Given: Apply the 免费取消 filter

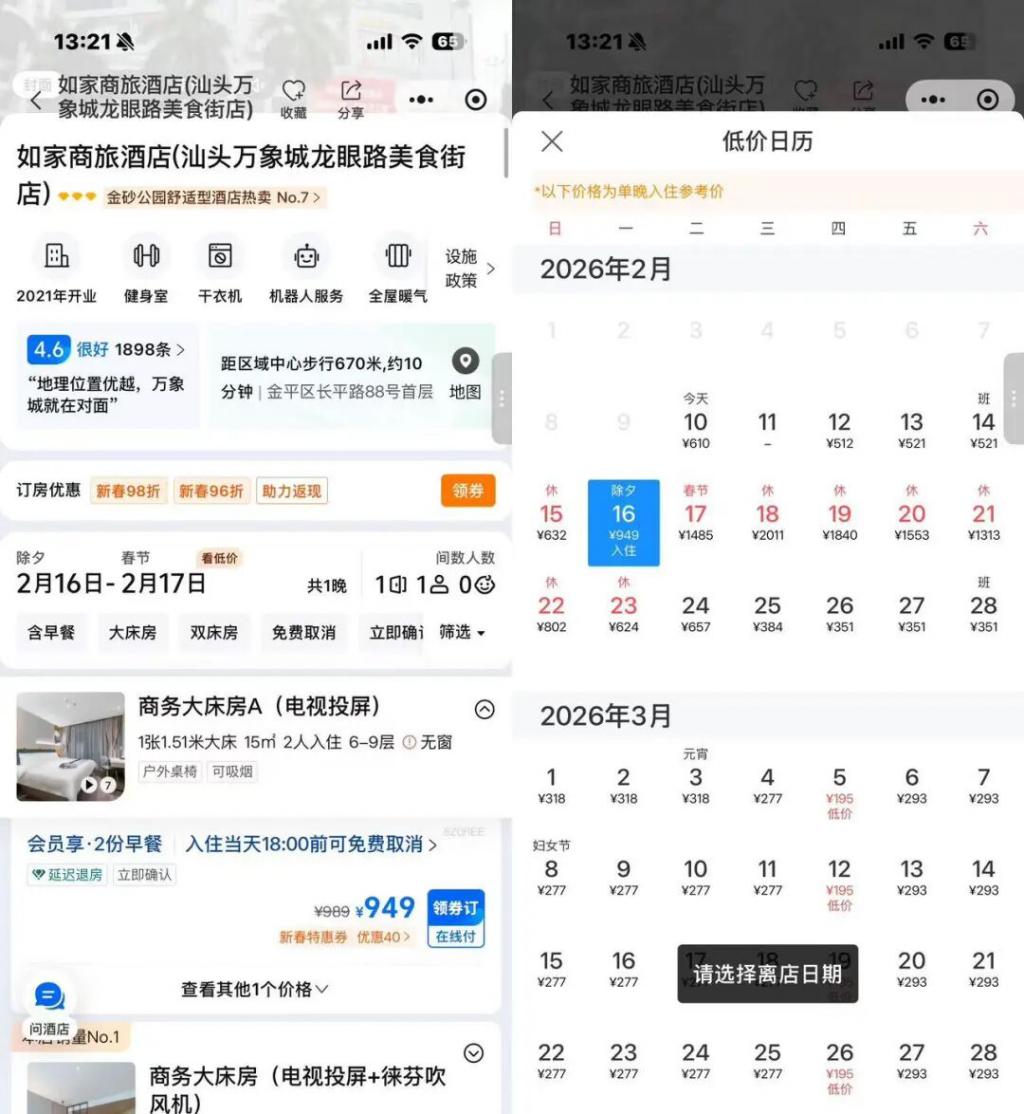Looking at the screenshot, I should point(303,632).
